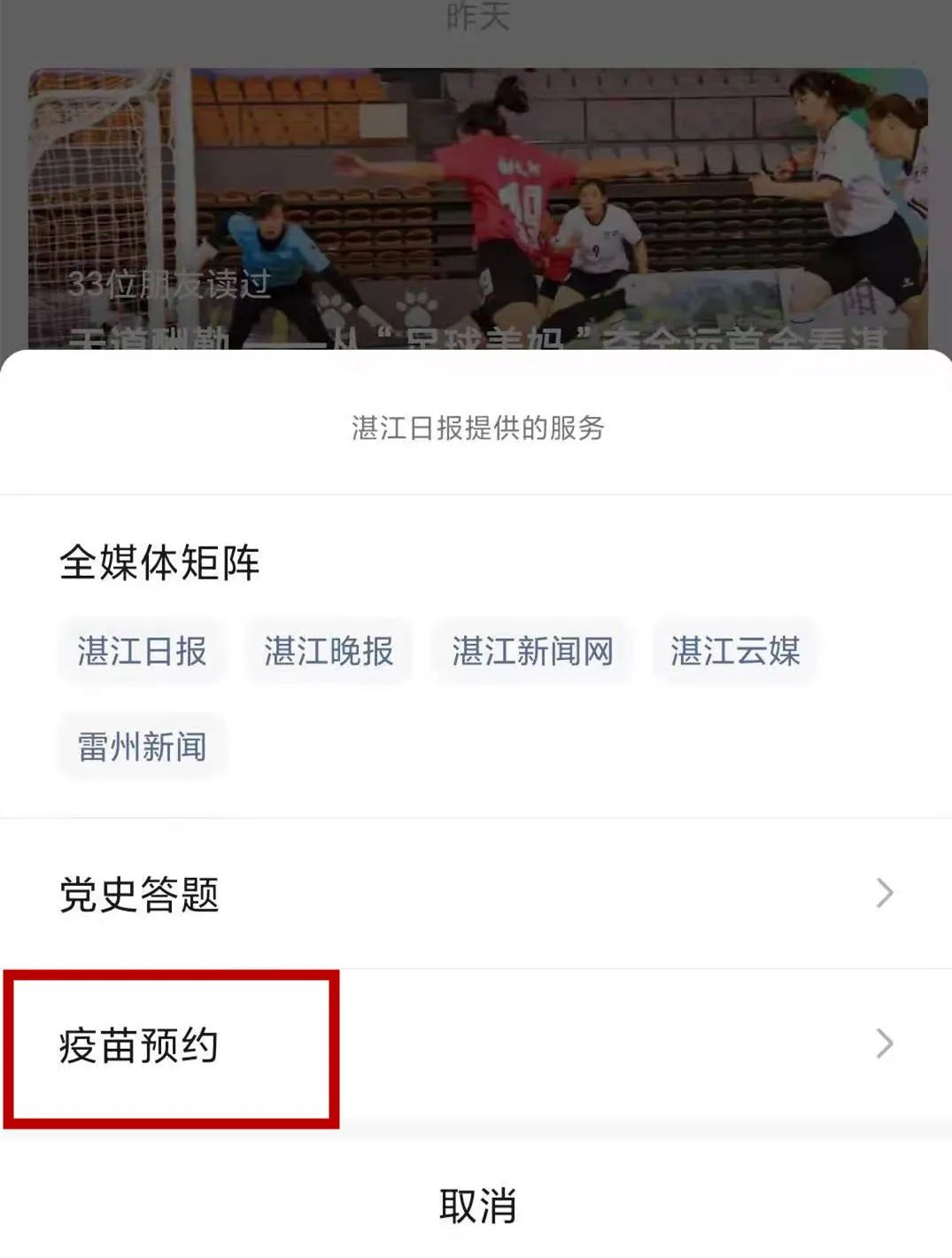Open 疫苗预约 vaccine appointment row
952x1258 pixels.
476,1045
